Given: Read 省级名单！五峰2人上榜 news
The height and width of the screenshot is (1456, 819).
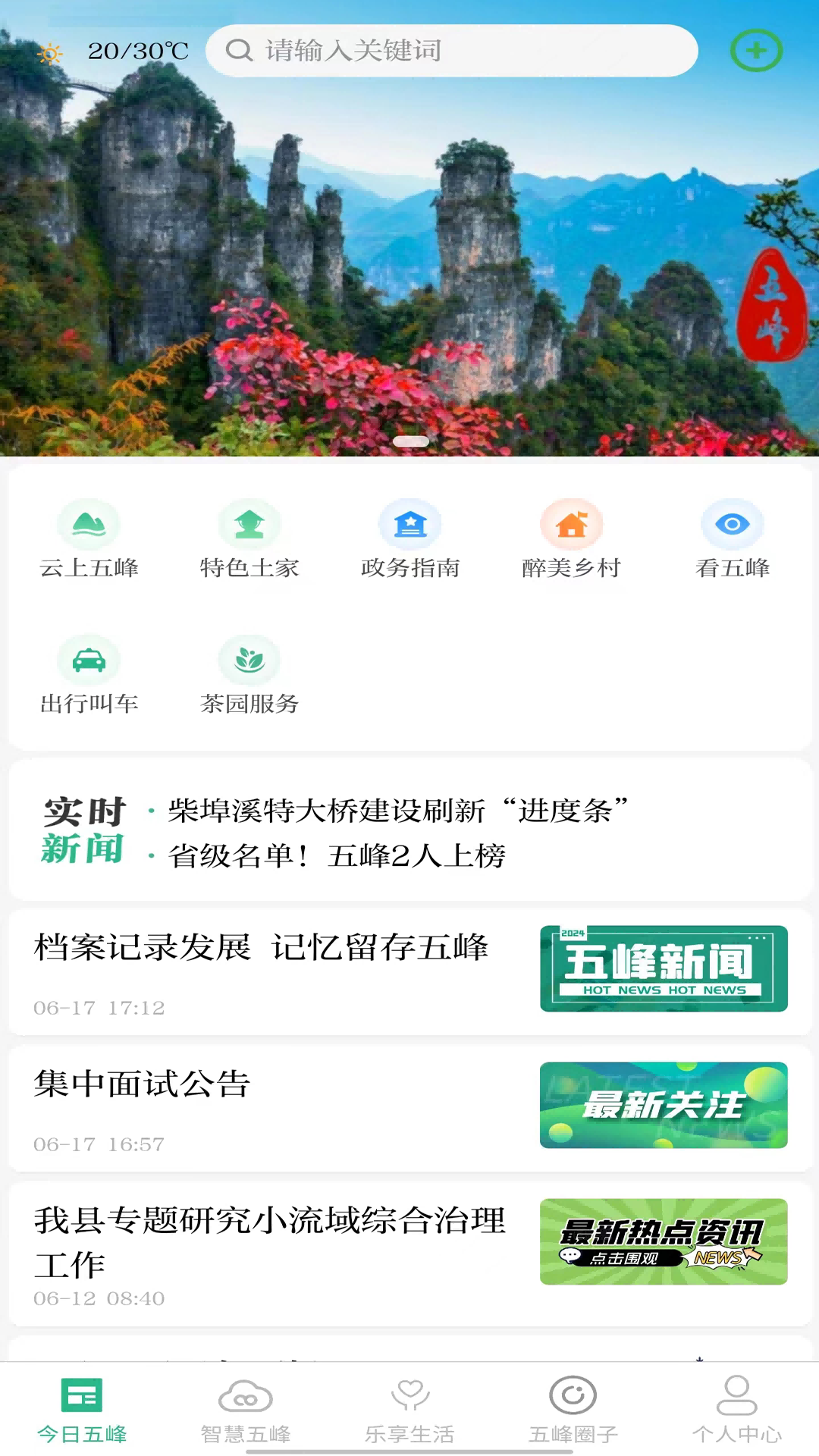Looking at the screenshot, I should [337, 856].
